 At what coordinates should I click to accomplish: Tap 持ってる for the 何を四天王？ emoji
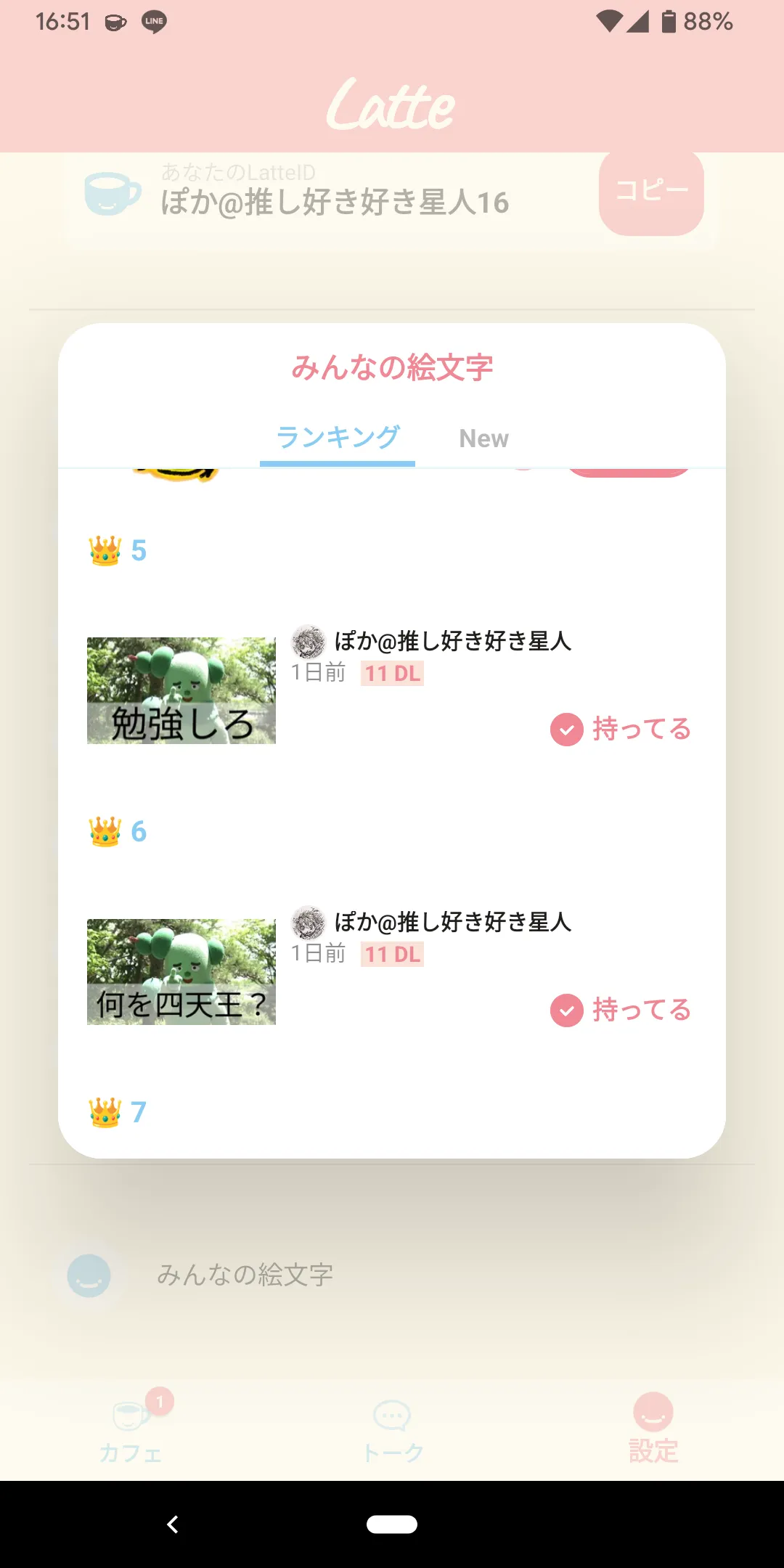(621, 1010)
